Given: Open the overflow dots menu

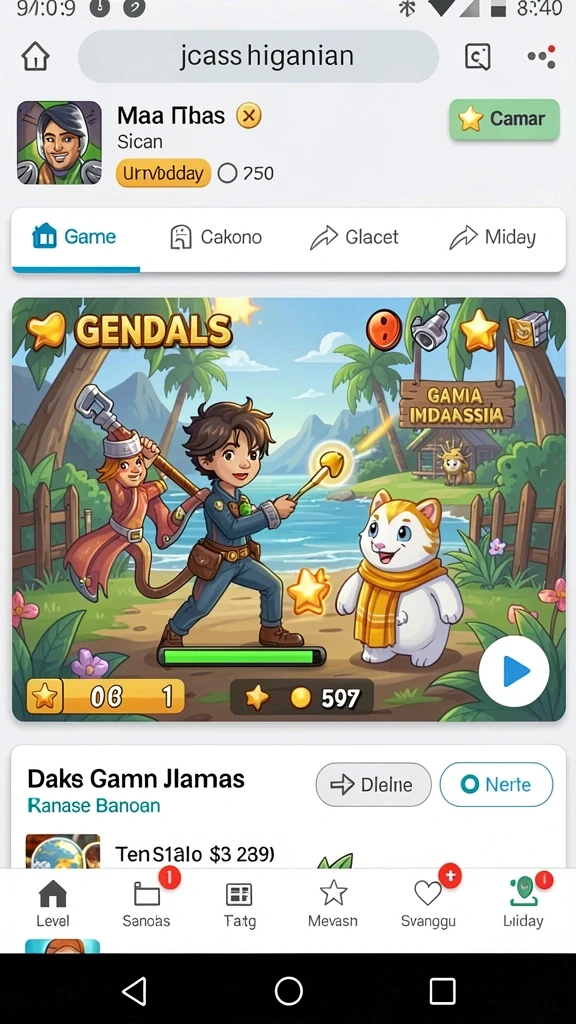Looking at the screenshot, I should coord(542,57).
